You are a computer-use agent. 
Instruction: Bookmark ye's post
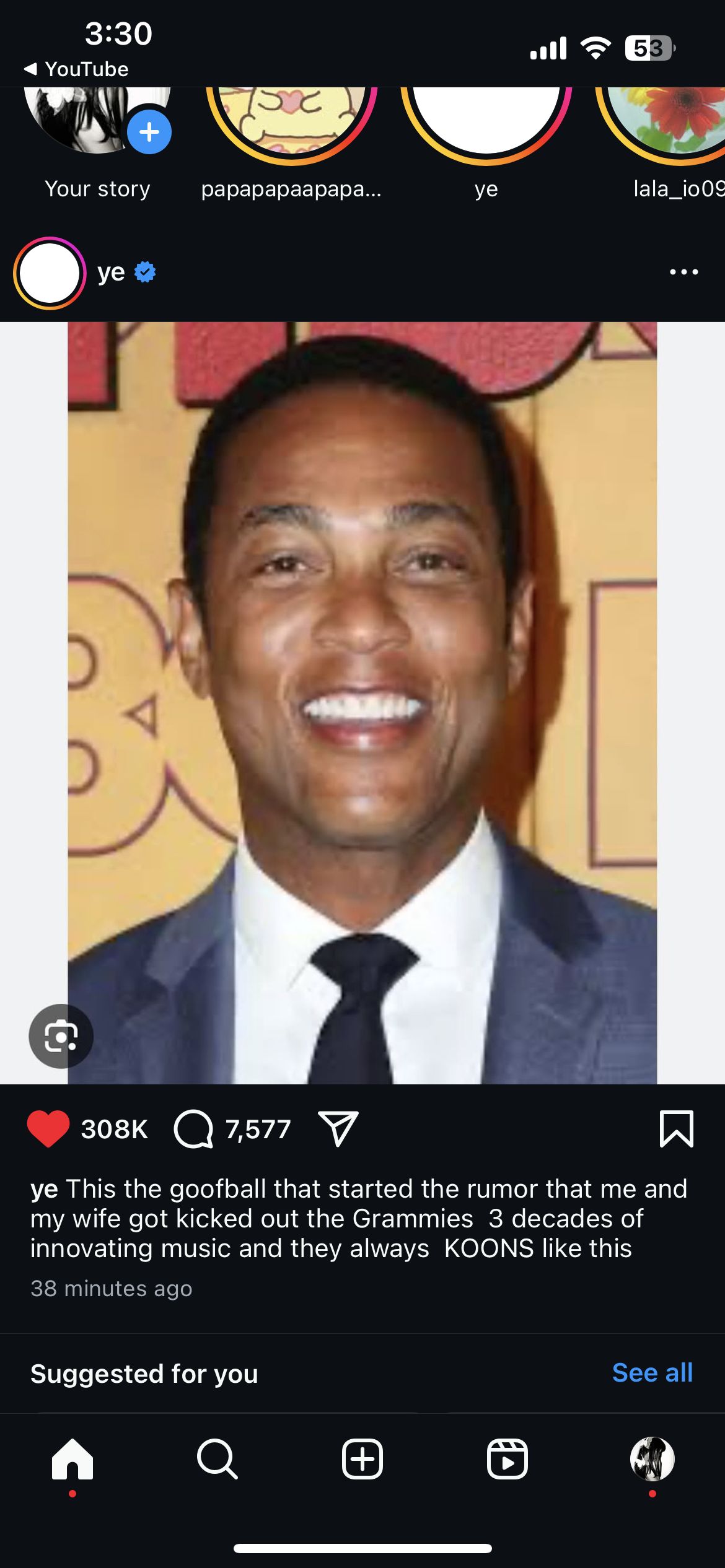676,1128
